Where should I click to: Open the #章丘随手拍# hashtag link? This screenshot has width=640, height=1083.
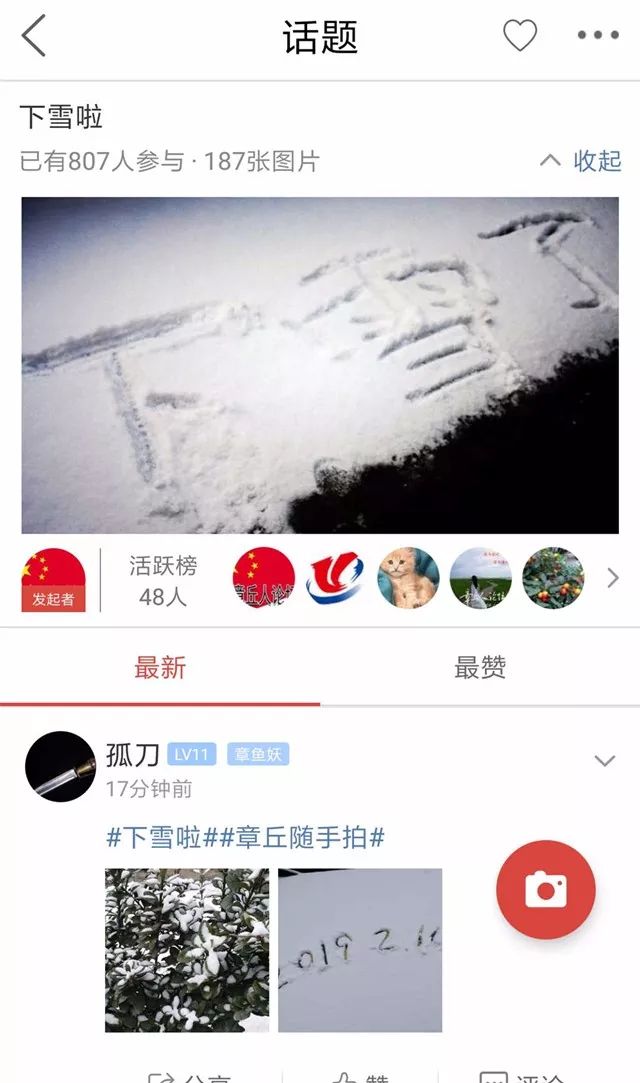(295, 838)
